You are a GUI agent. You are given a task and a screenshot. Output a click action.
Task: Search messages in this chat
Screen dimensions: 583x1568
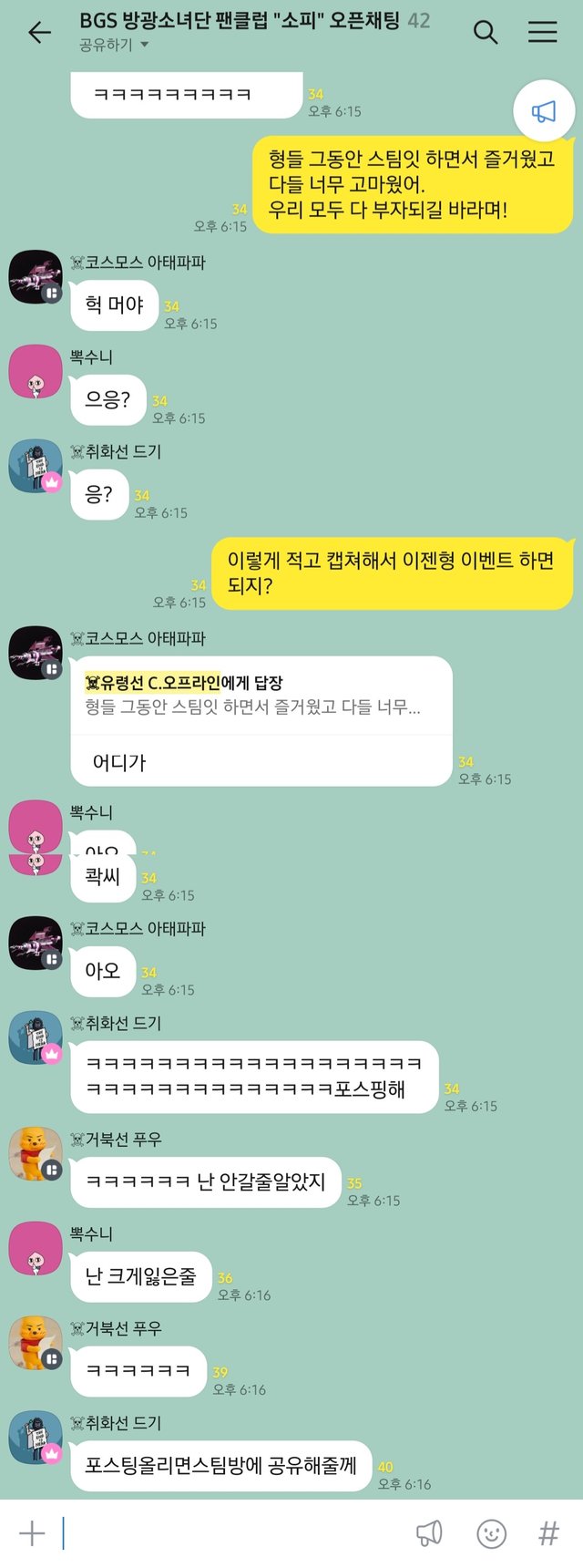pos(486,33)
